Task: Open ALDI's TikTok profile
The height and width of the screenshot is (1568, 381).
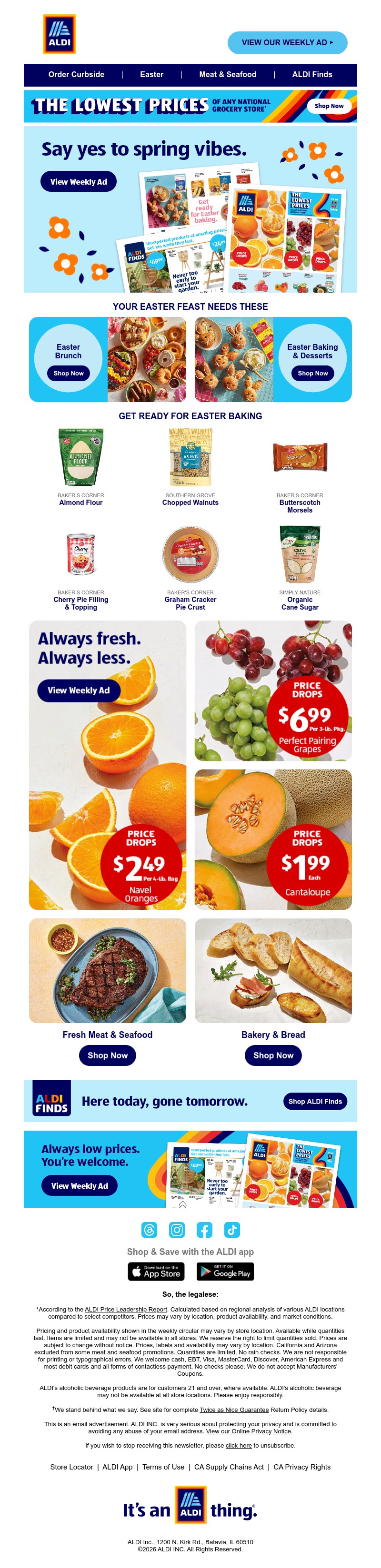Action: pyautogui.click(x=232, y=1230)
